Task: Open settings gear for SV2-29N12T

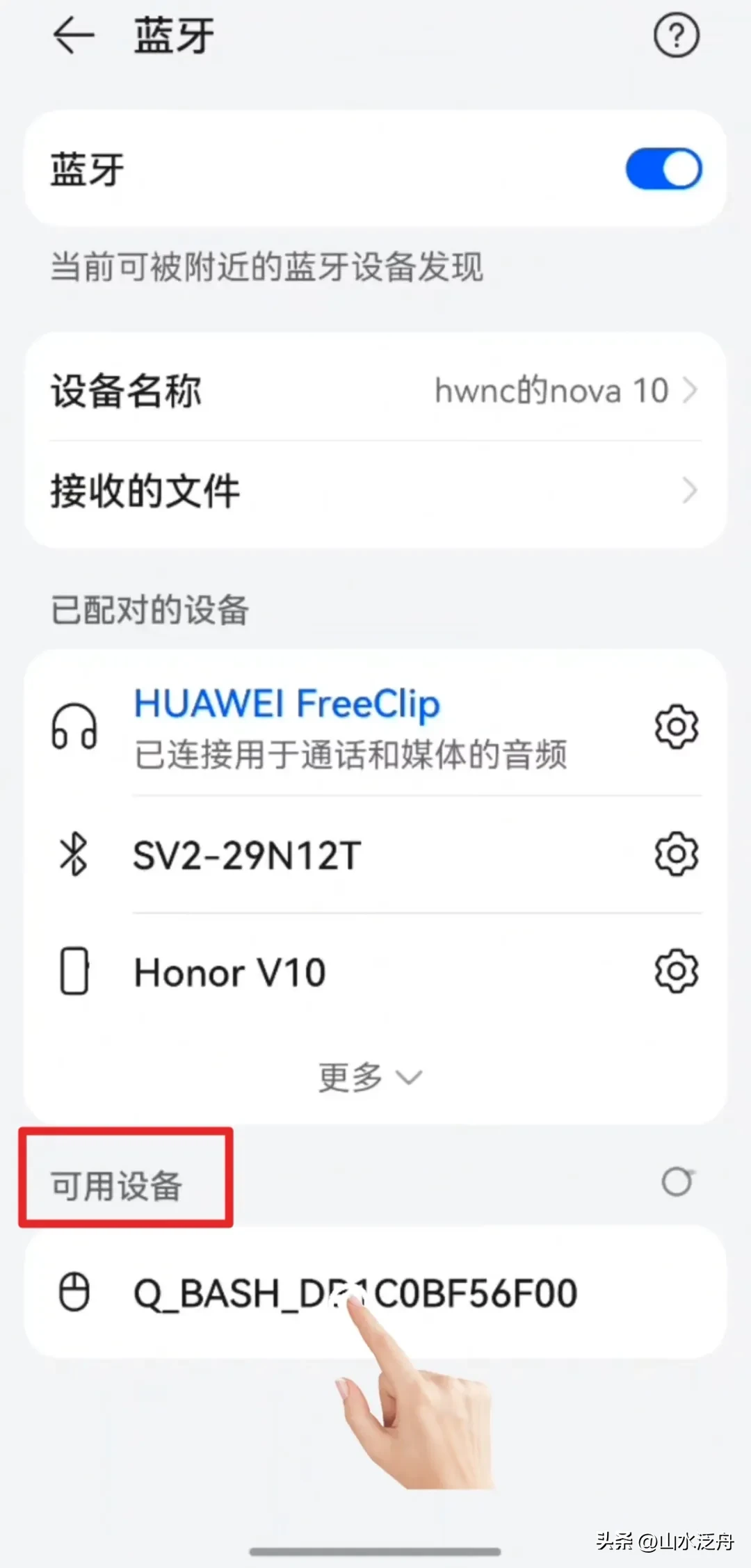Action: pyautogui.click(x=676, y=855)
